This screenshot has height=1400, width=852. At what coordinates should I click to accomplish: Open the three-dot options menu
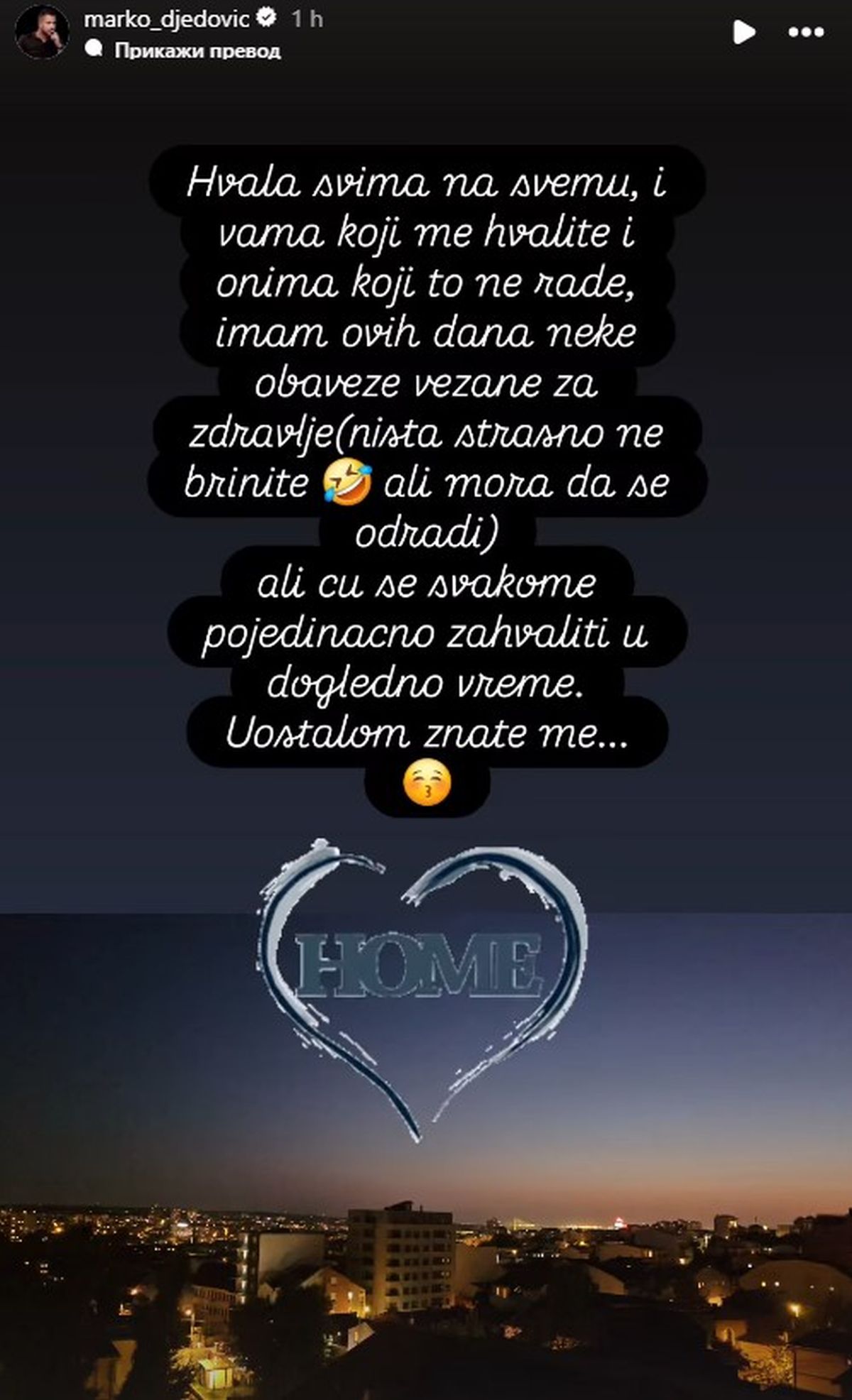(807, 33)
